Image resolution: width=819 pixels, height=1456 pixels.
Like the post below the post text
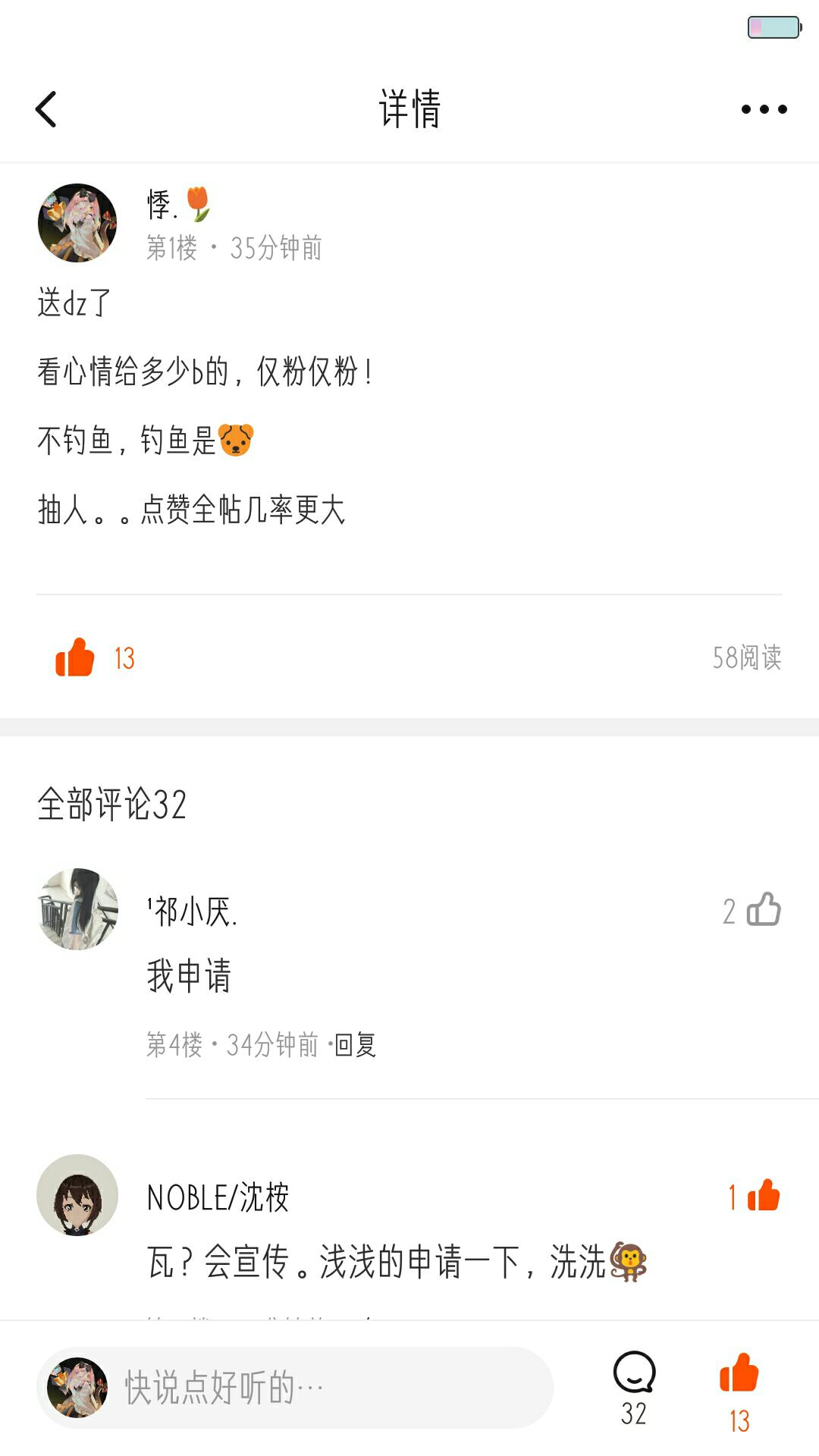75,657
